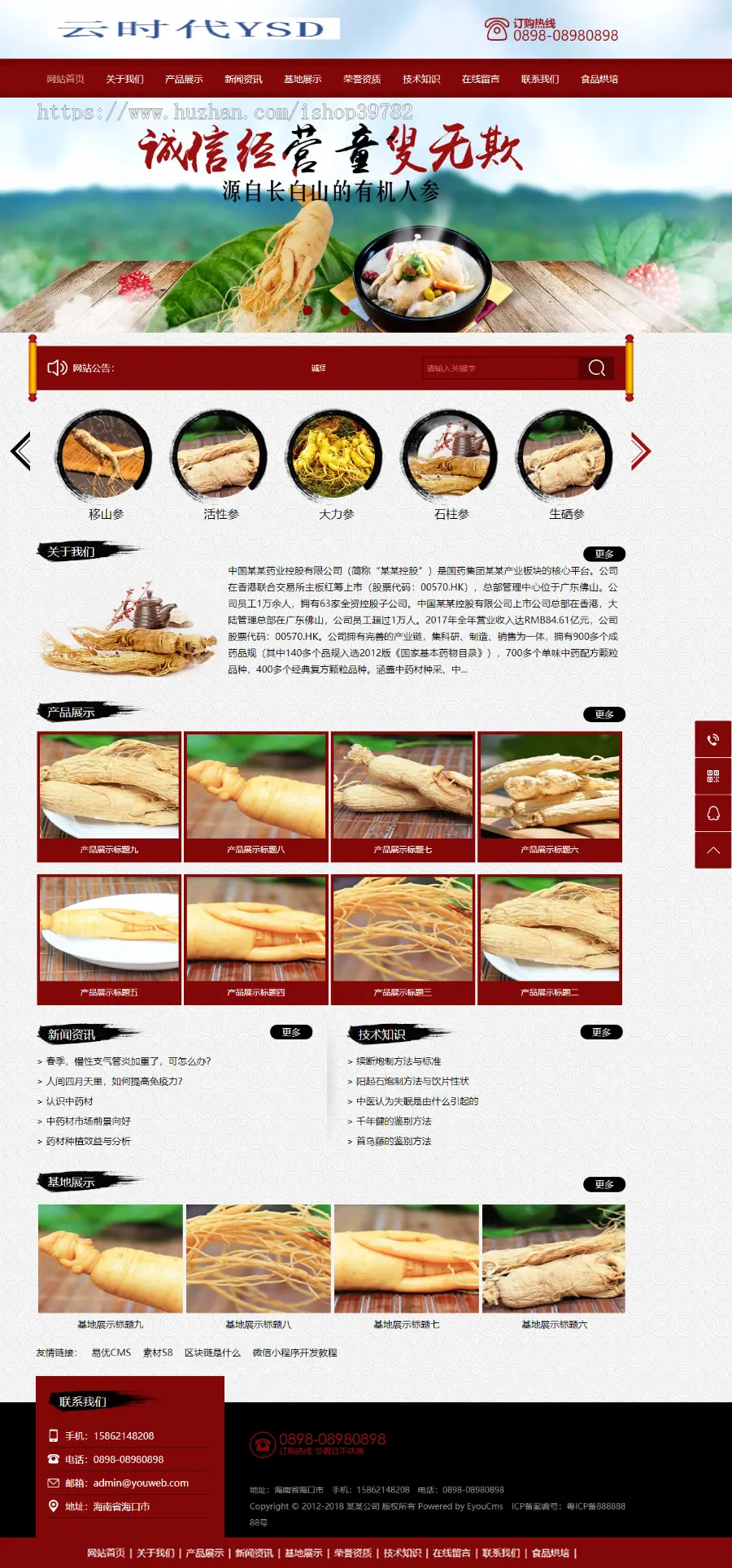Viewport: 732px width, 1568px height.
Task: Open the 移山参 category circle
Action: pyautogui.click(x=104, y=455)
